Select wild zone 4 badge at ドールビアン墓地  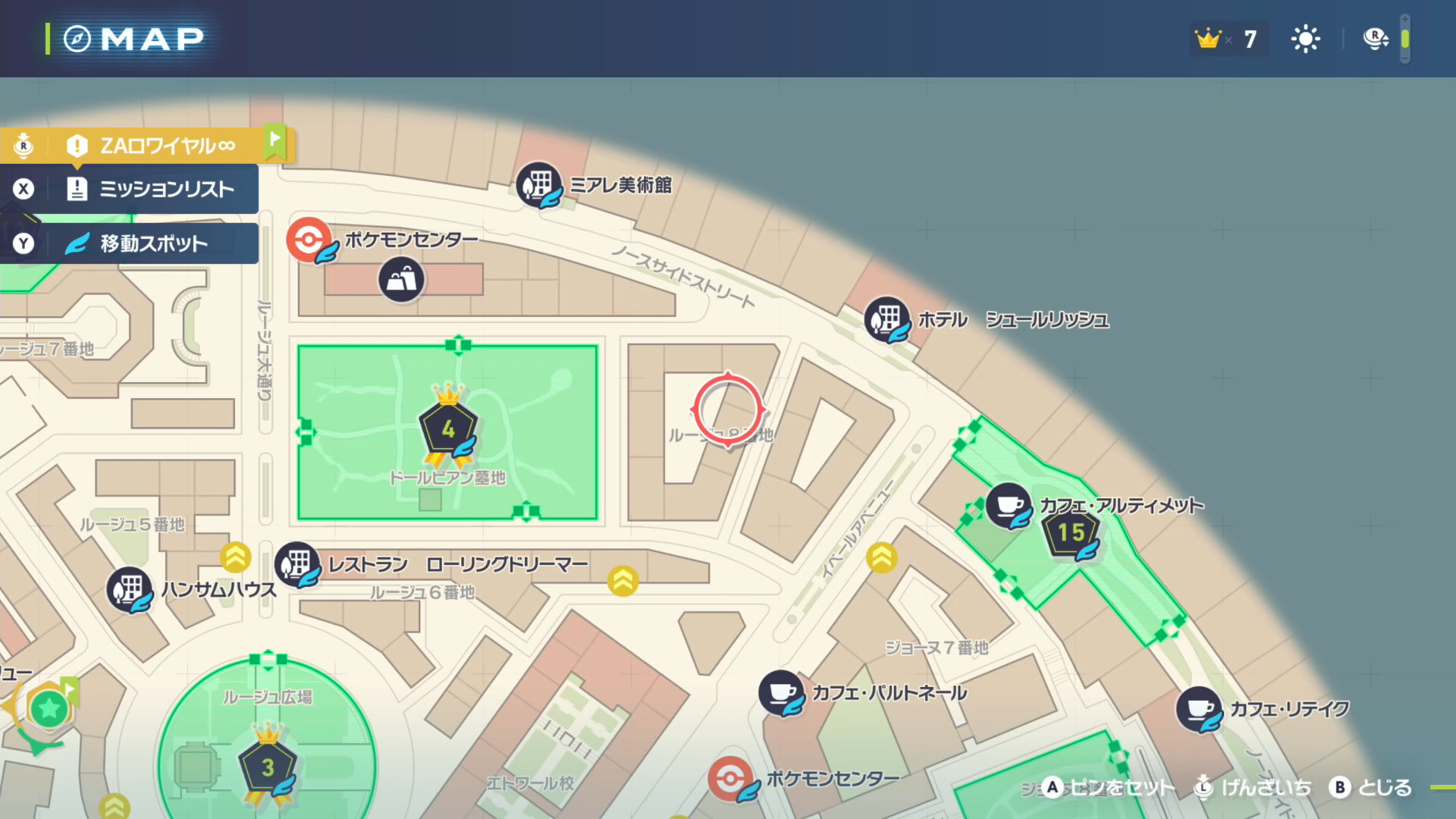pyautogui.click(x=448, y=428)
